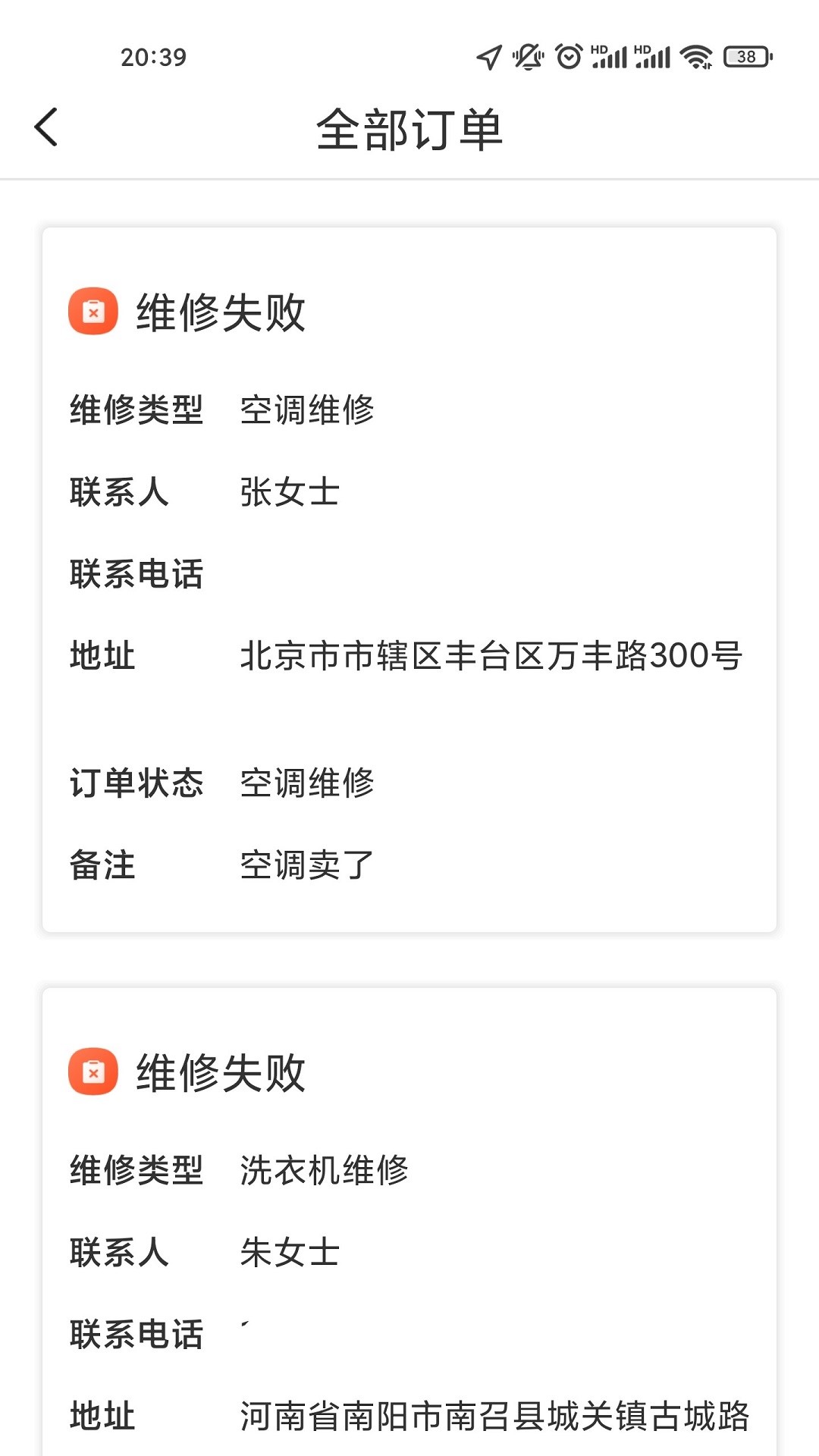Click the first order's failure clipboard icon
This screenshot has width=819, height=1456.
pyautogui.click(x=91, y=311)
